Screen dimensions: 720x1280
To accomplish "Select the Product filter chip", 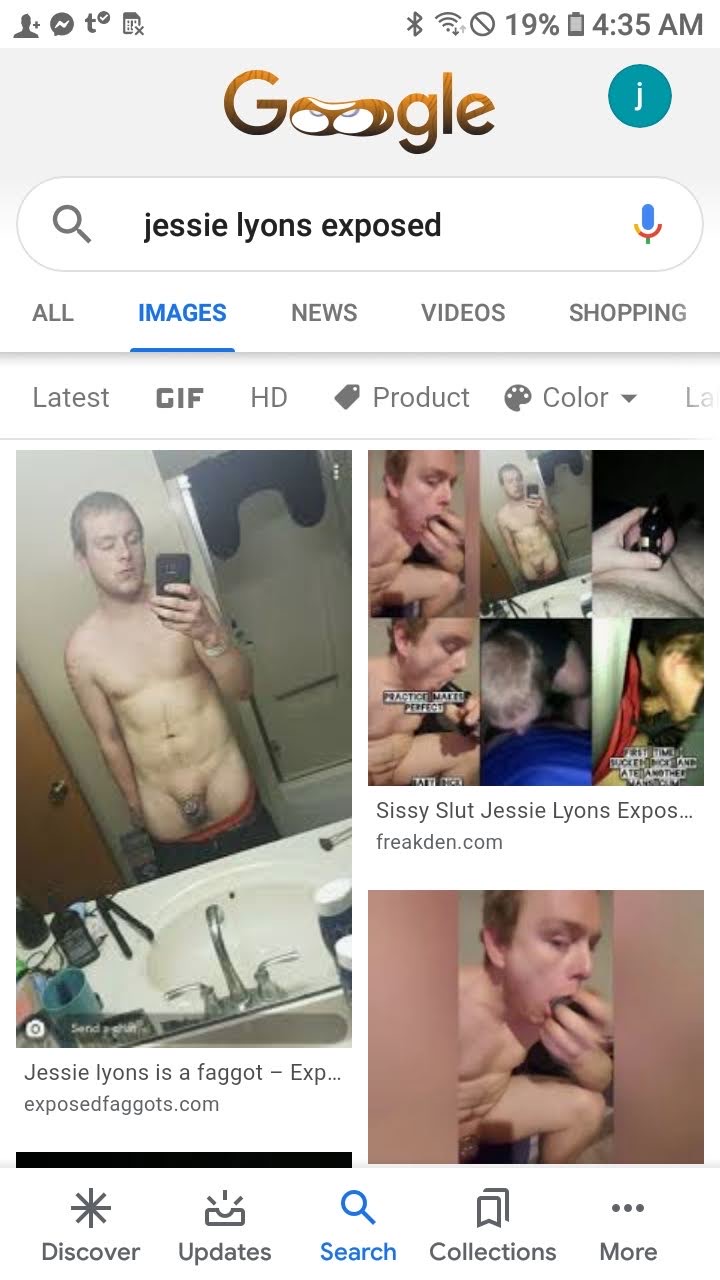I will click(x=402, y=398).
